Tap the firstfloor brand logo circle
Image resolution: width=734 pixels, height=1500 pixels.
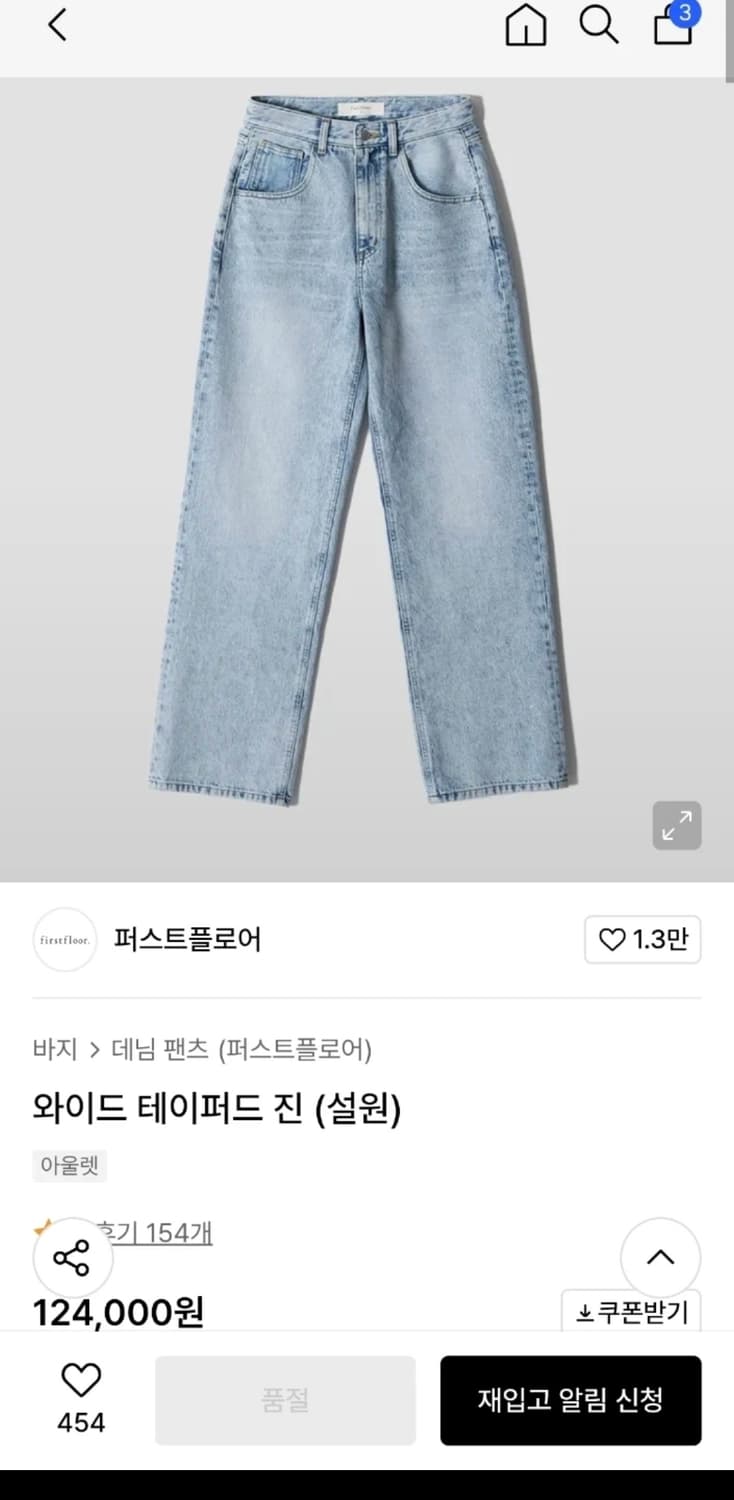(64, 940)
